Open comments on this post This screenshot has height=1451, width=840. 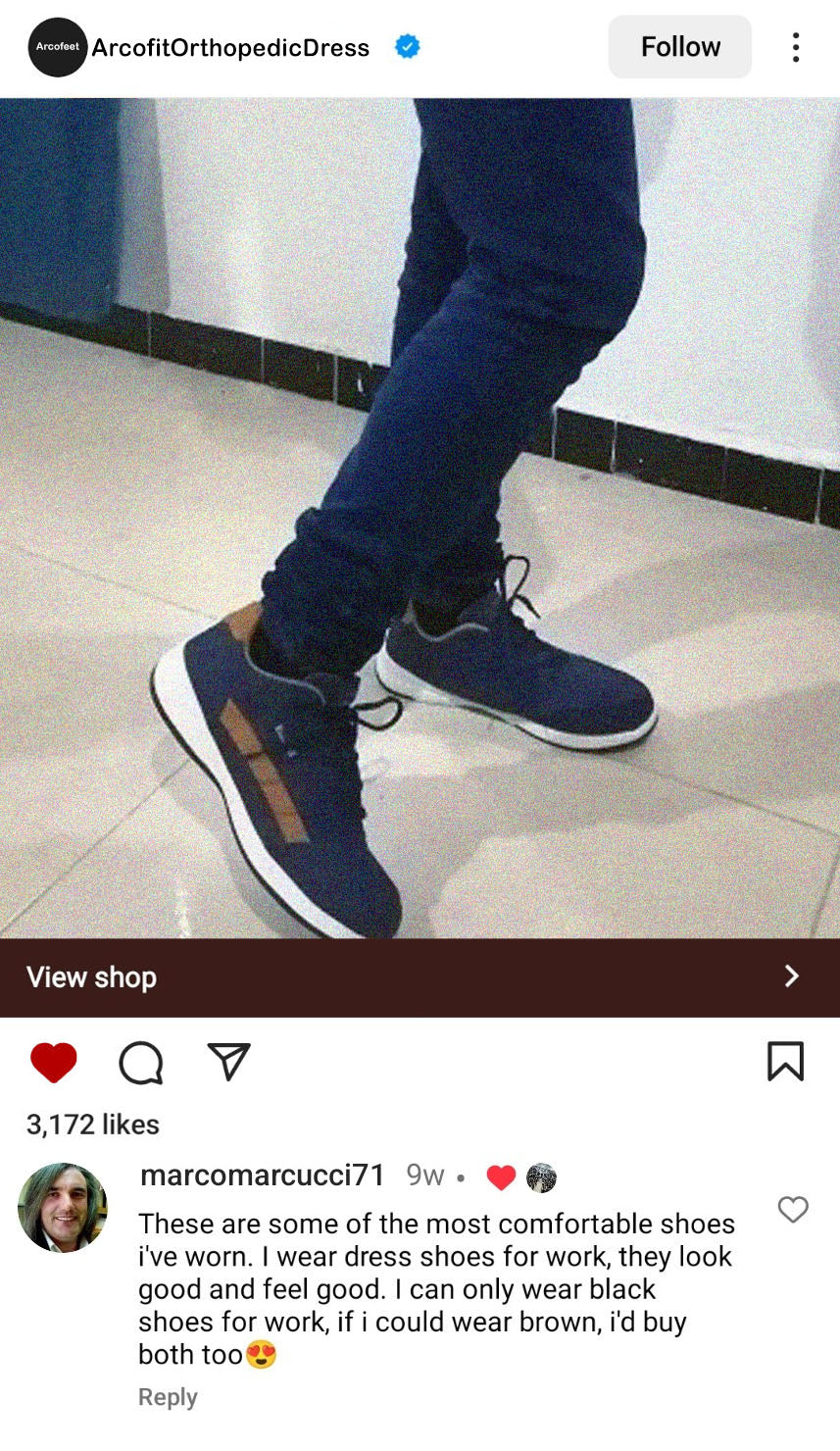(141, 1063)
